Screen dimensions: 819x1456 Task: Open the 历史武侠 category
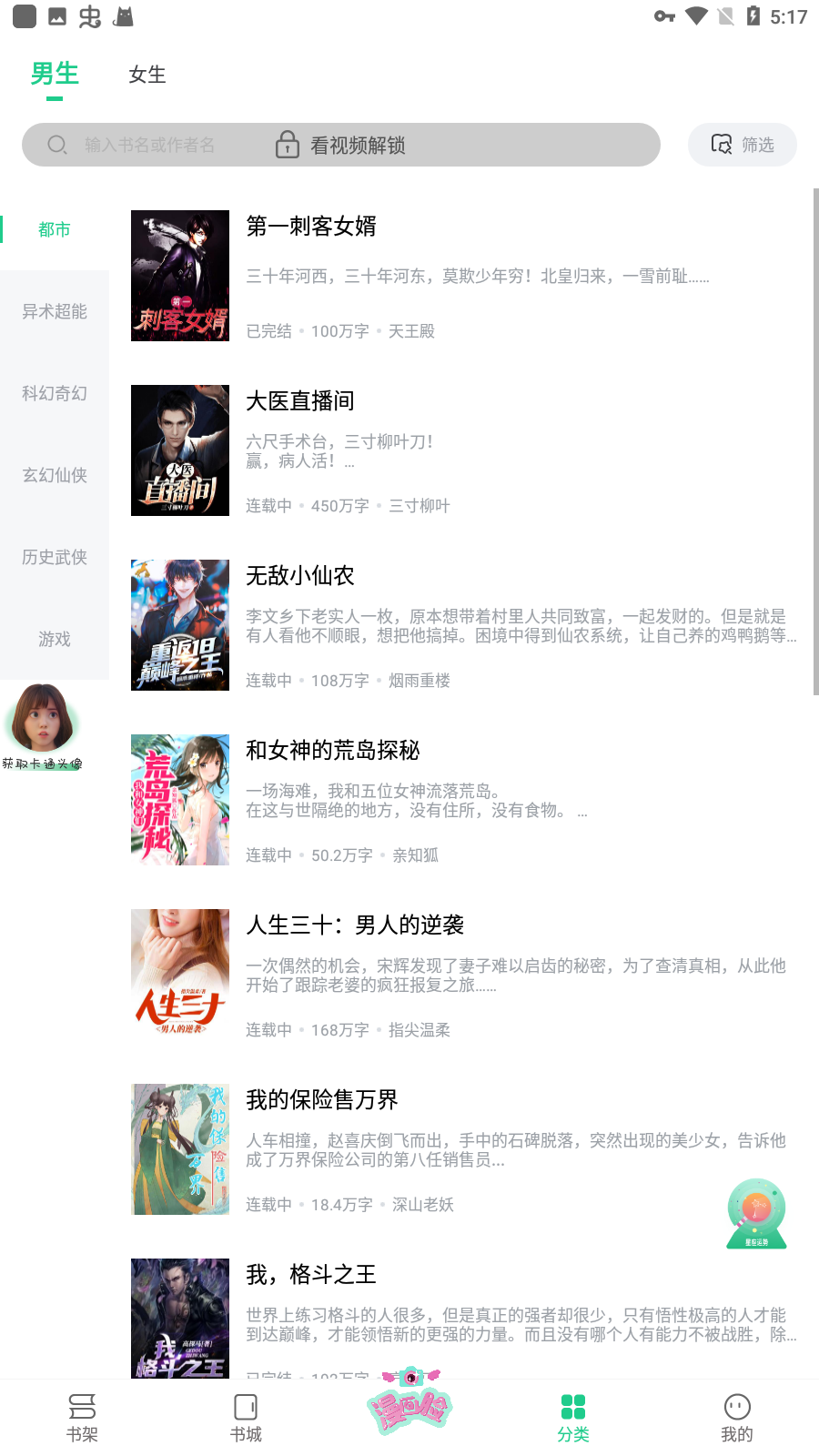(x=55, y=557)
